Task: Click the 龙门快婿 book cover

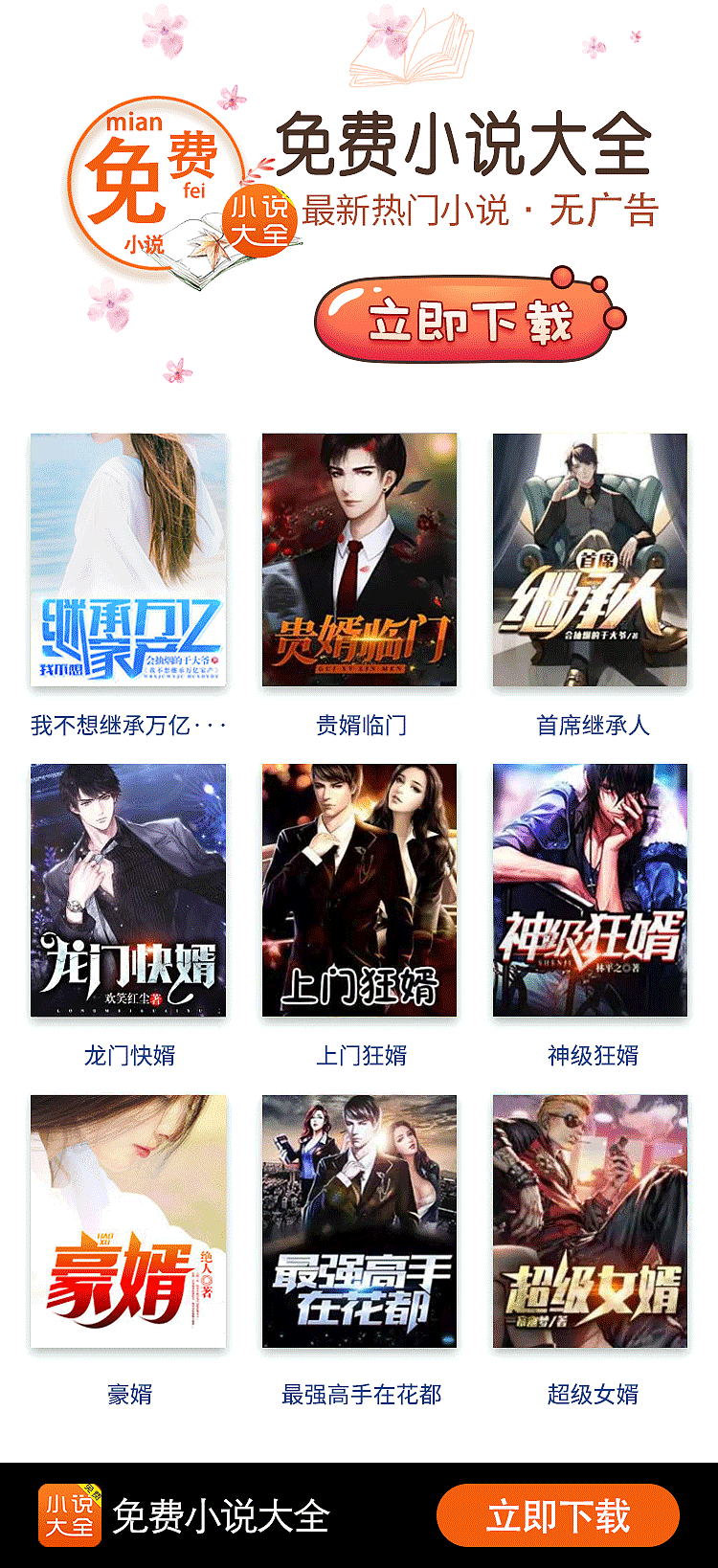Action: (x=127, y=890)
